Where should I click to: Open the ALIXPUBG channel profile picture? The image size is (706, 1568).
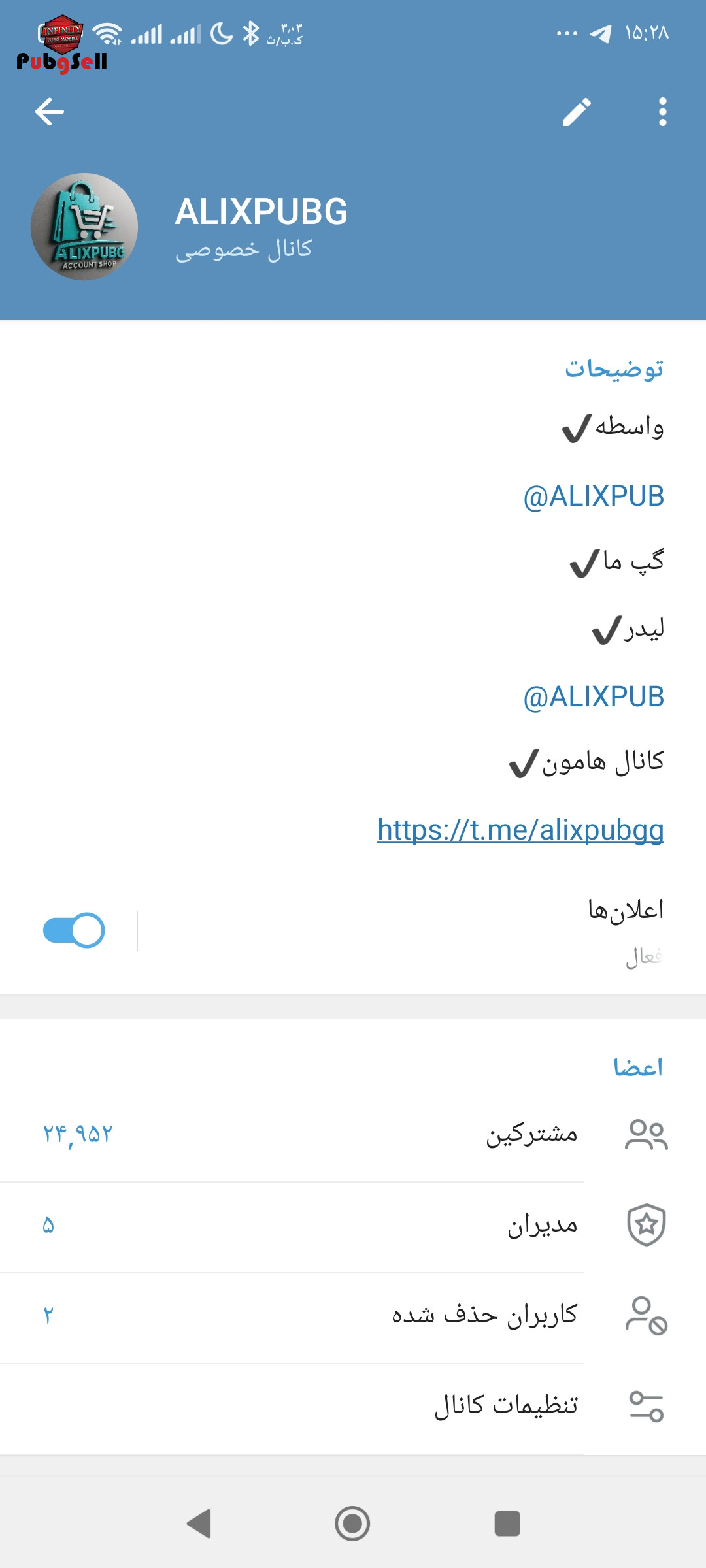click(x=84, y=227)
